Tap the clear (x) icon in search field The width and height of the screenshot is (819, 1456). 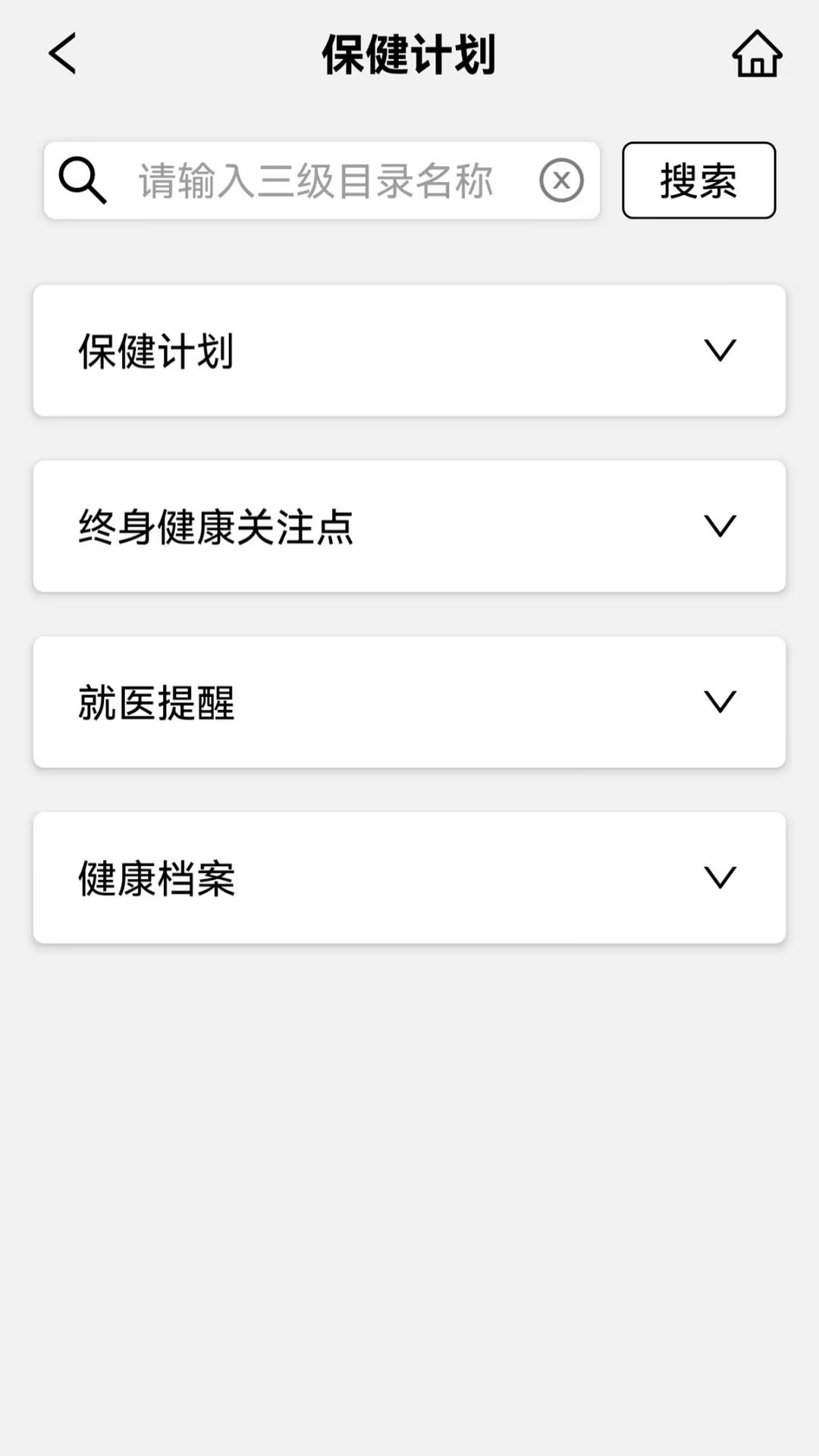560,180
